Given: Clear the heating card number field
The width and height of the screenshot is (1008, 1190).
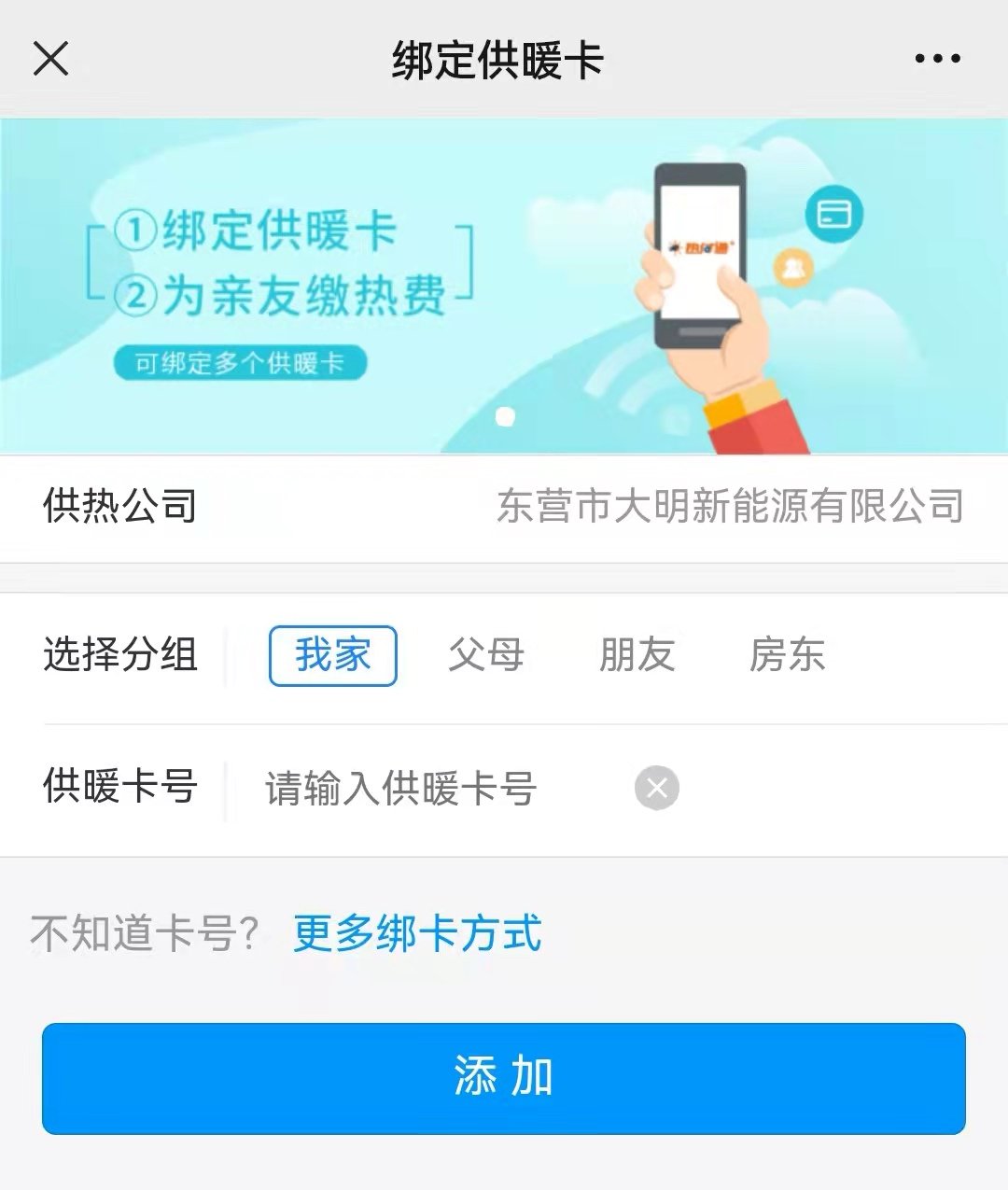Looking at the screenshot, I should click(657, 789).
